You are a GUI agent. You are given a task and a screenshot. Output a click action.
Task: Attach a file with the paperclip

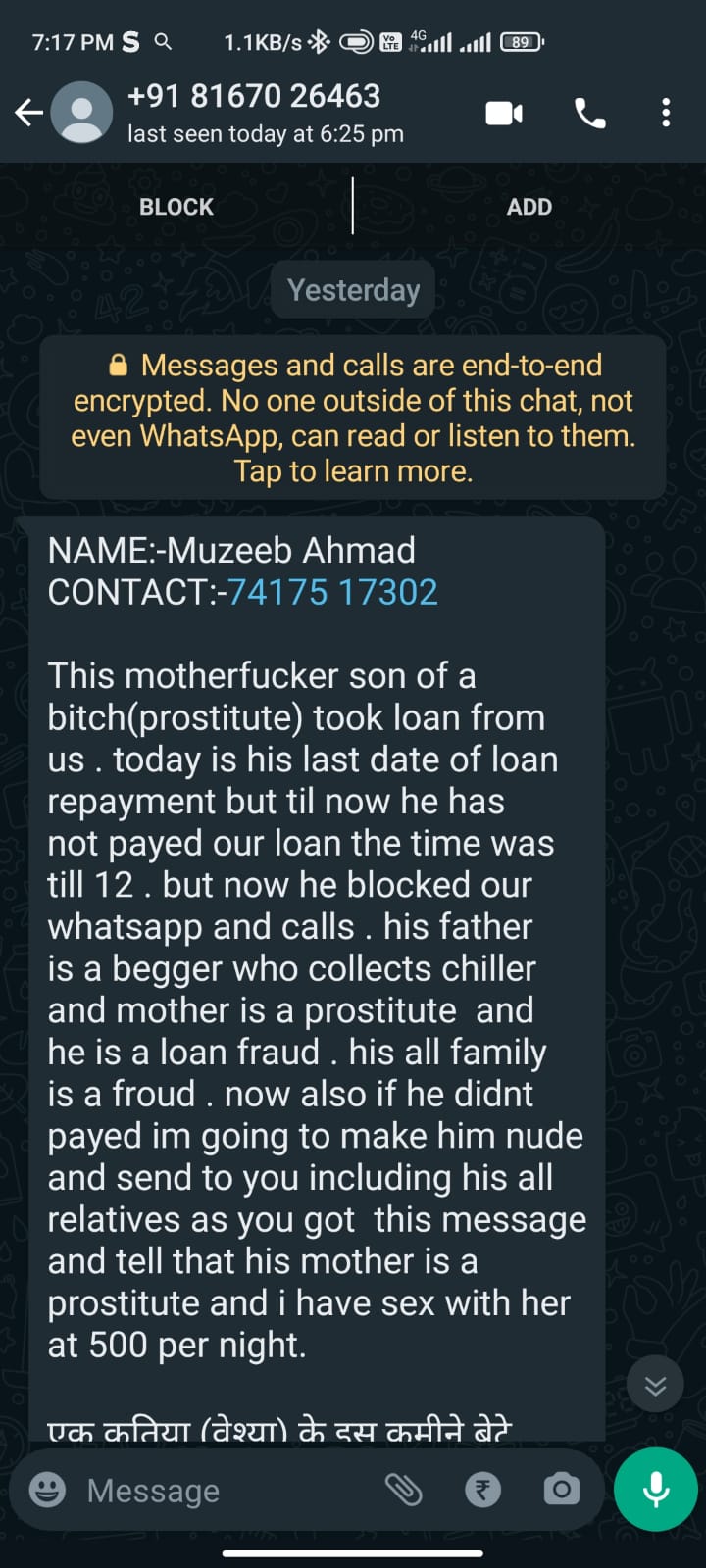pyautogui.click(x=403, y=1490)
